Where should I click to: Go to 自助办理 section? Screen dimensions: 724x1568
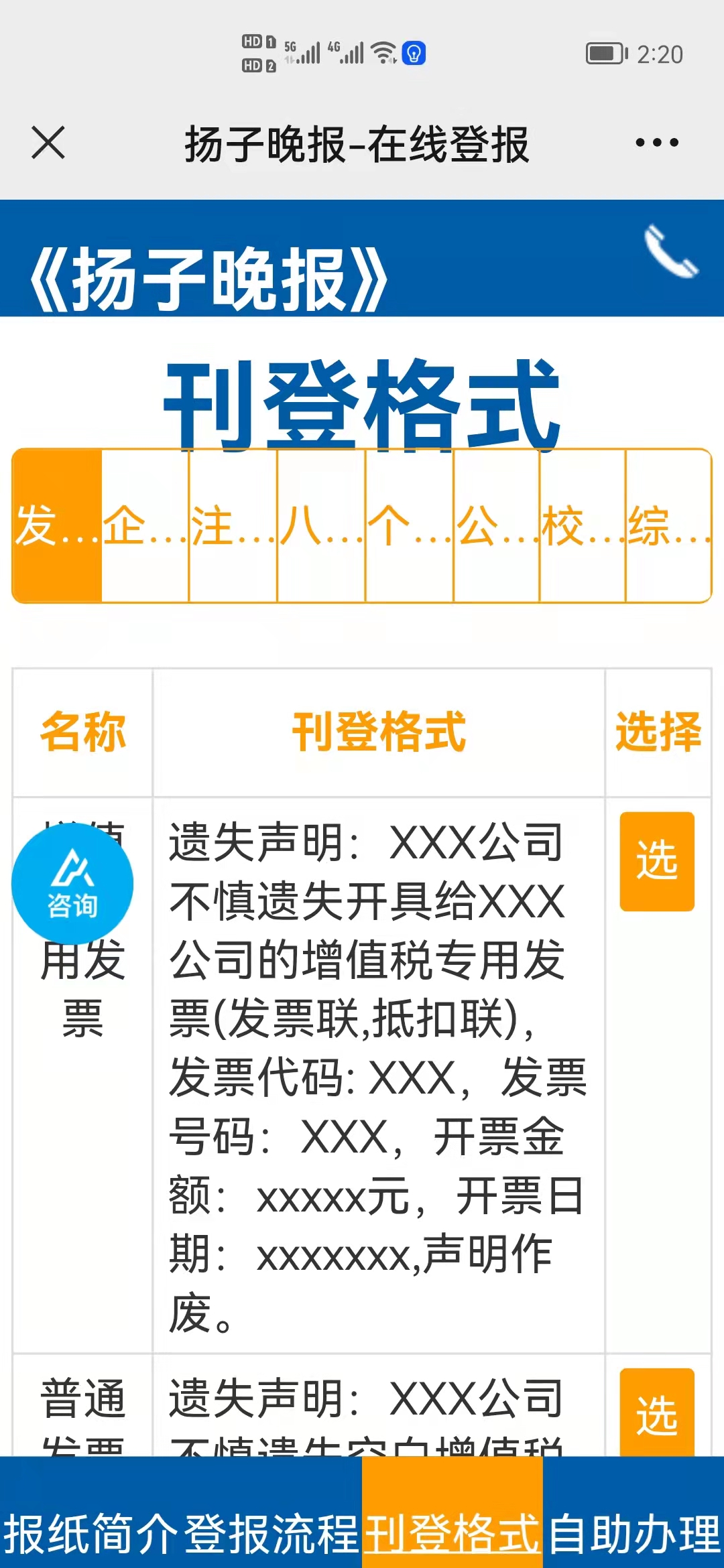tap(633, 1533)
